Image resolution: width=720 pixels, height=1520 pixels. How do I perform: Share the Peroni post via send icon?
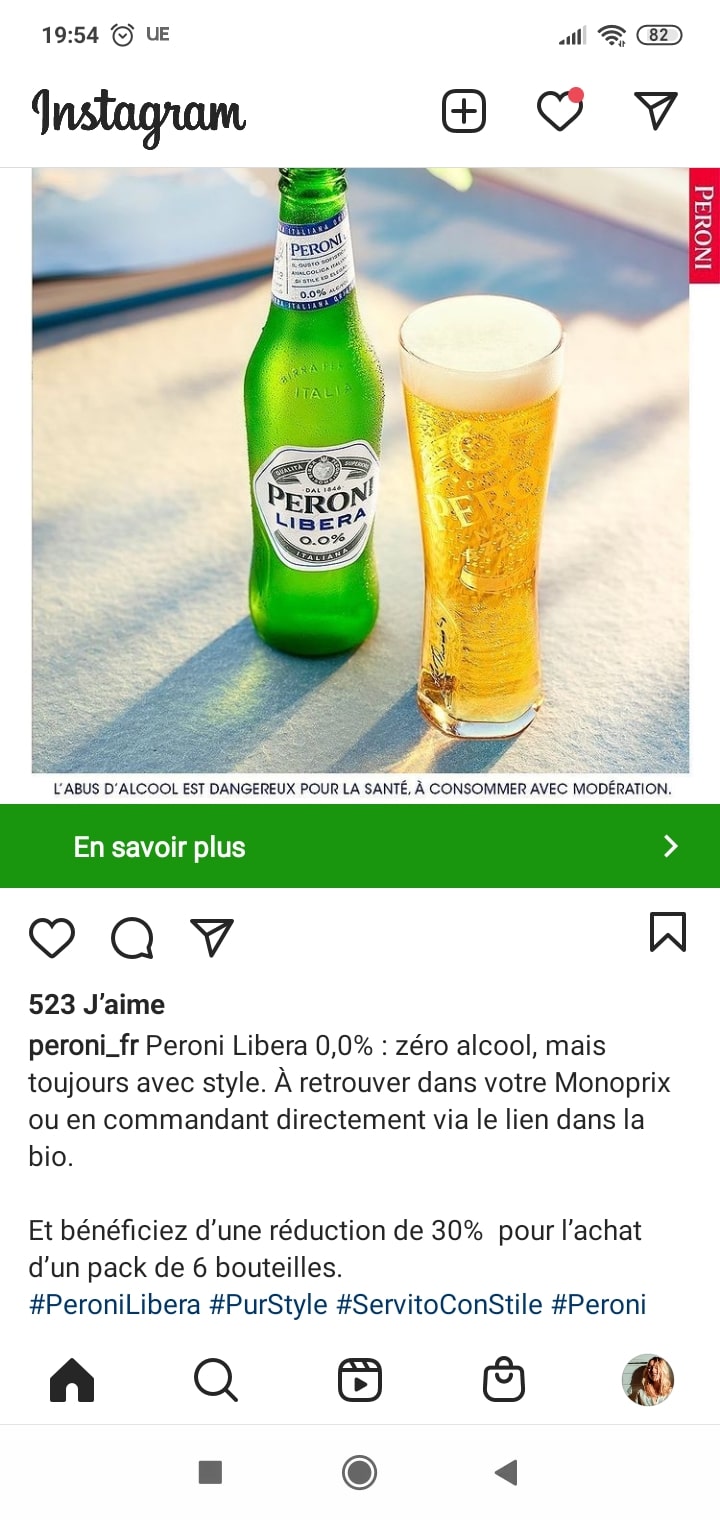(212, 937)
